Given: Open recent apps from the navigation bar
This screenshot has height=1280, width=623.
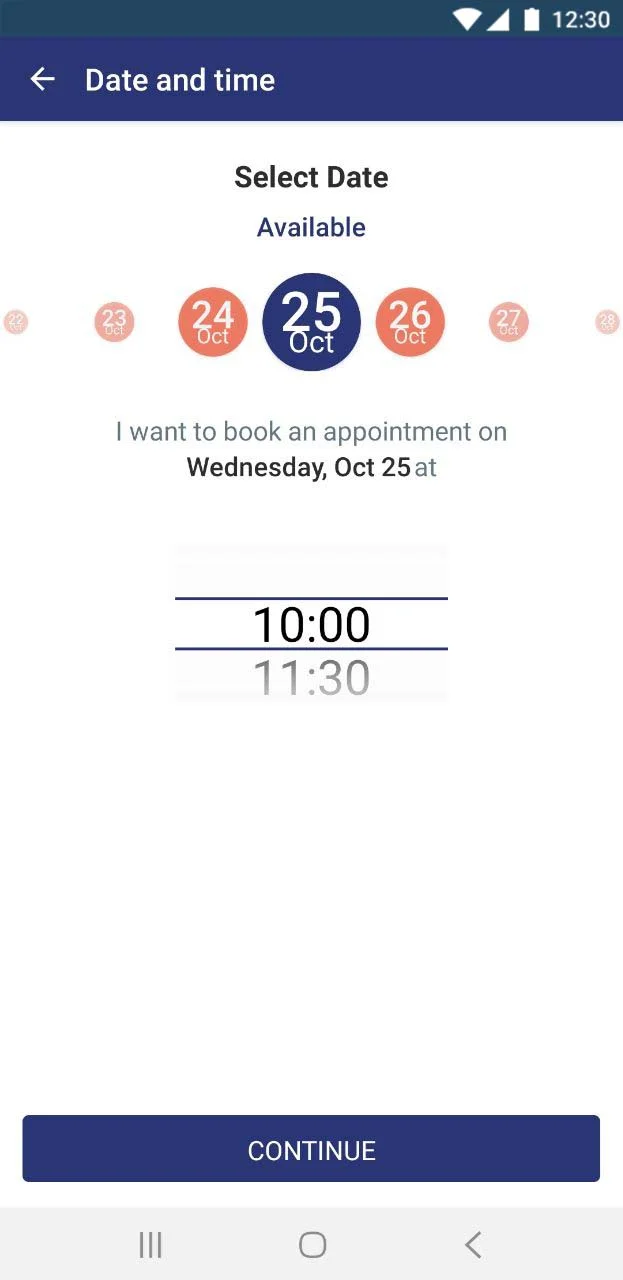Looking at the screenshot, I should click(x=150, y=1244).
